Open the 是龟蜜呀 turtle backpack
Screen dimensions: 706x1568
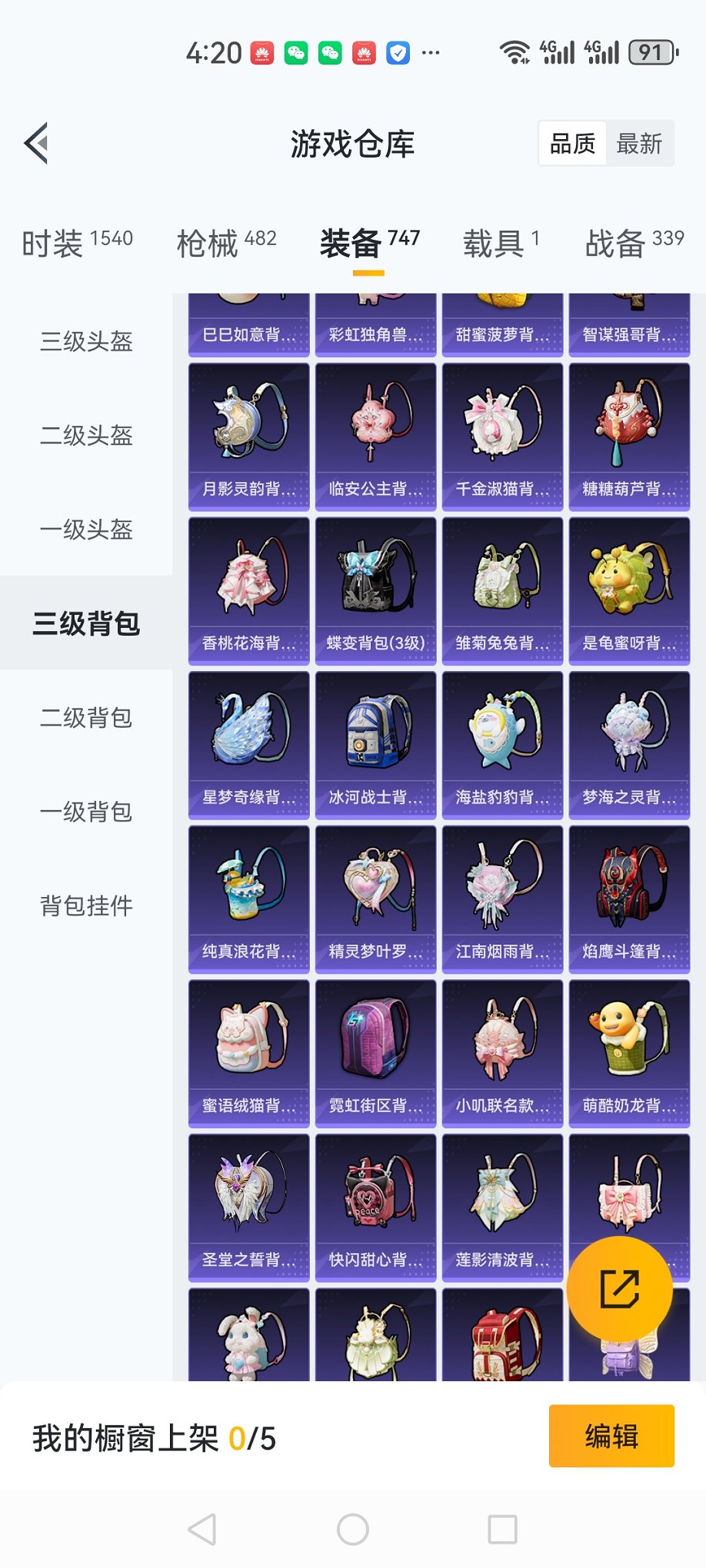[628, 588]
